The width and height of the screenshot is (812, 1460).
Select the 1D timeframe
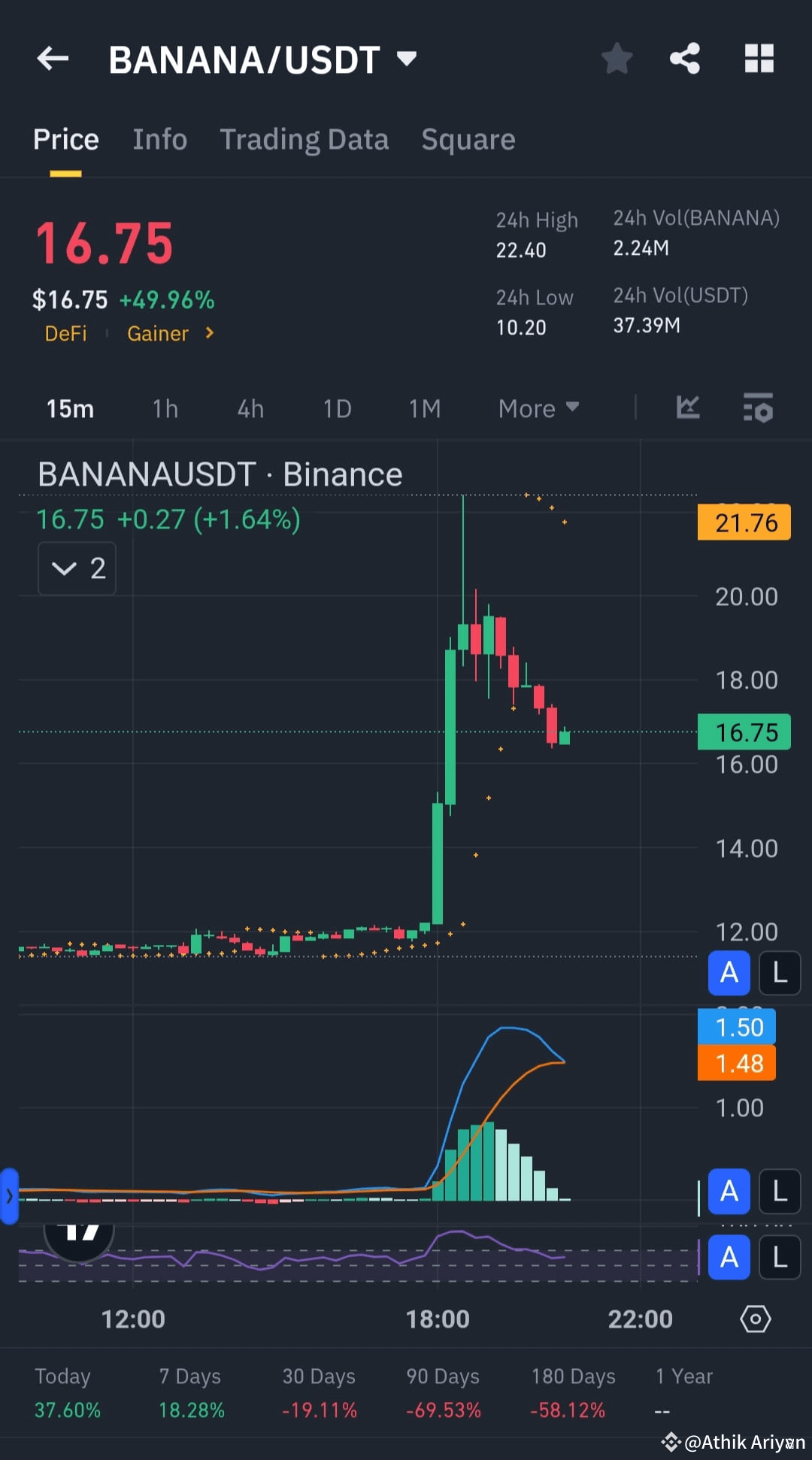336,408
